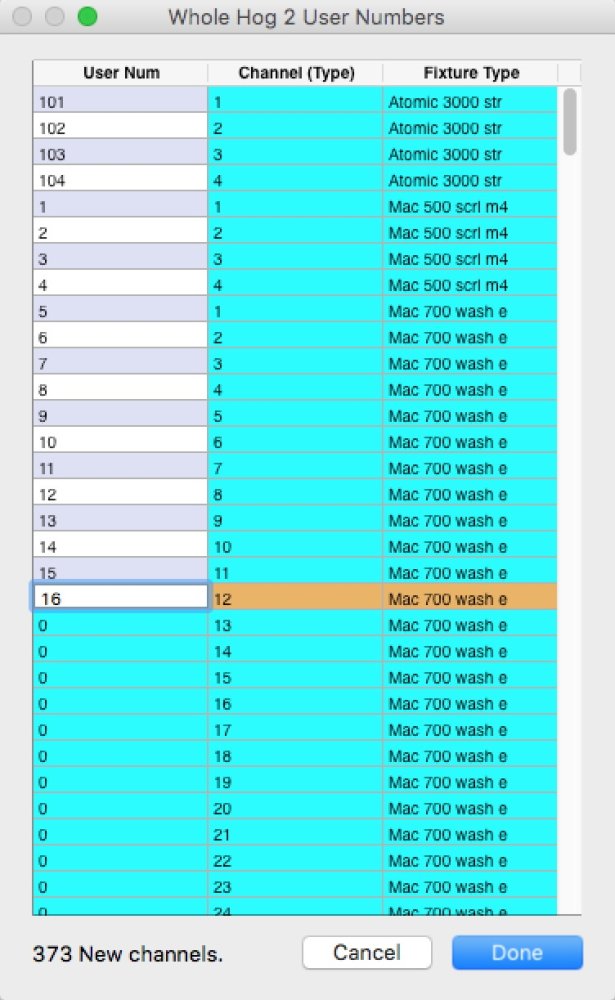Viewport: 615px width, 1000px height.
Task: Sort by Fixture Type column header
Action: pos(471,73)
